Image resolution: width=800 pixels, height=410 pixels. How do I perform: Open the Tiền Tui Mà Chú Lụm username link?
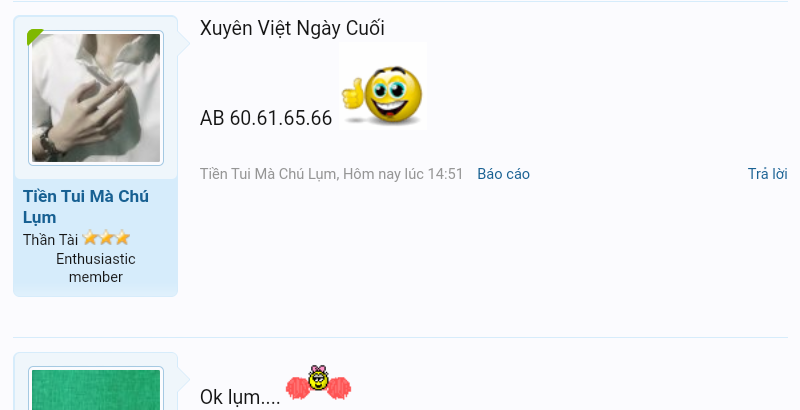tap(85, 206)
